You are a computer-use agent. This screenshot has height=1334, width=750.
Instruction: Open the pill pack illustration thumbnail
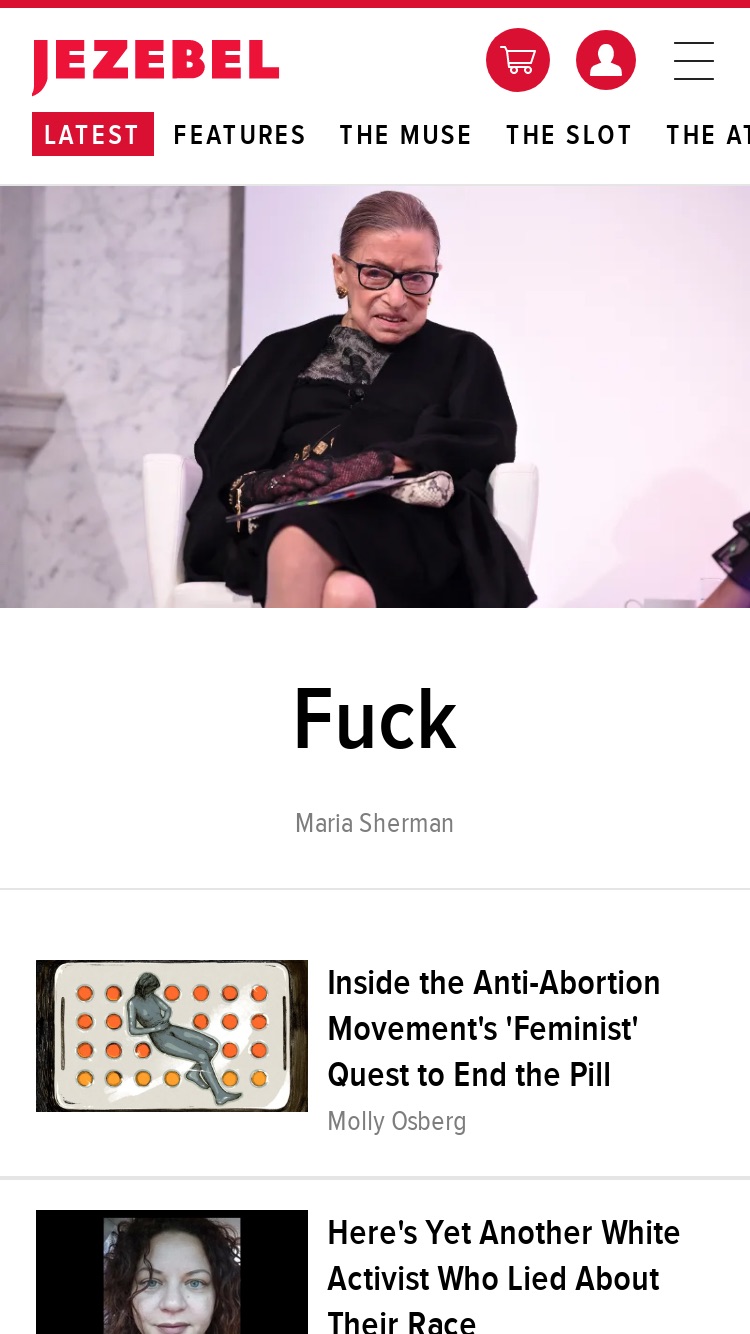pyautogui.click(x=172, y=1036)
